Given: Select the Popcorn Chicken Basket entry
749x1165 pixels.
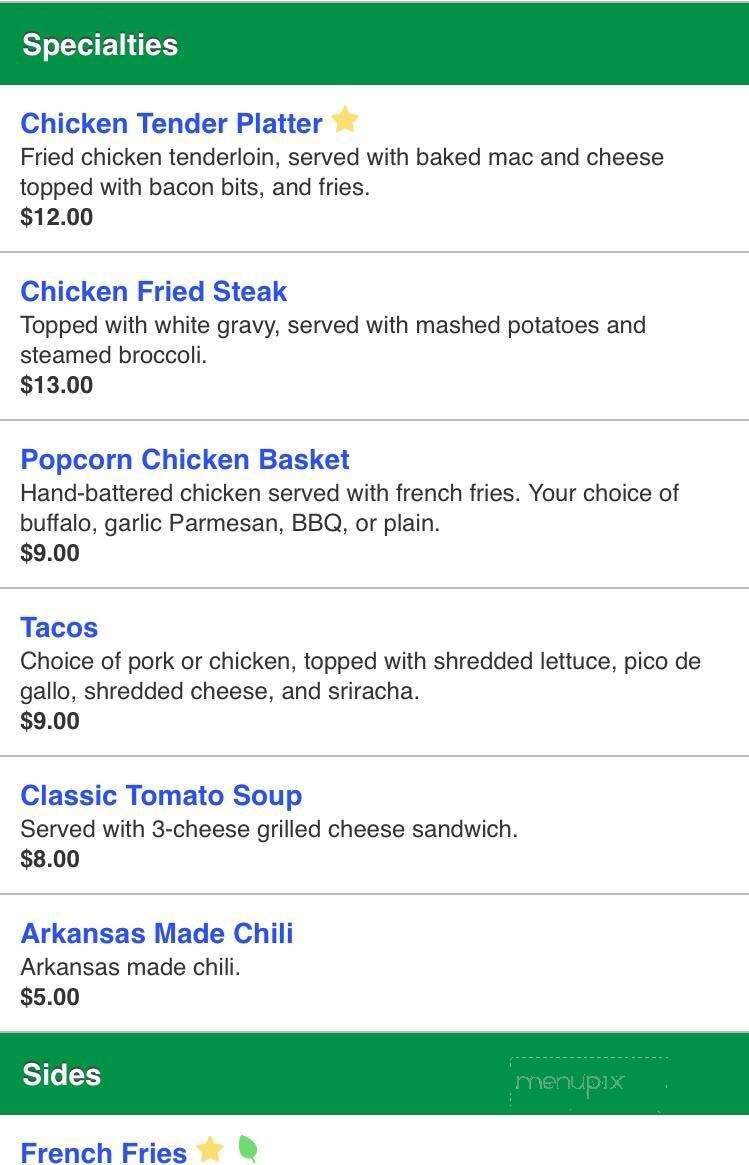Looking at the screenshot, I should 186,459.
